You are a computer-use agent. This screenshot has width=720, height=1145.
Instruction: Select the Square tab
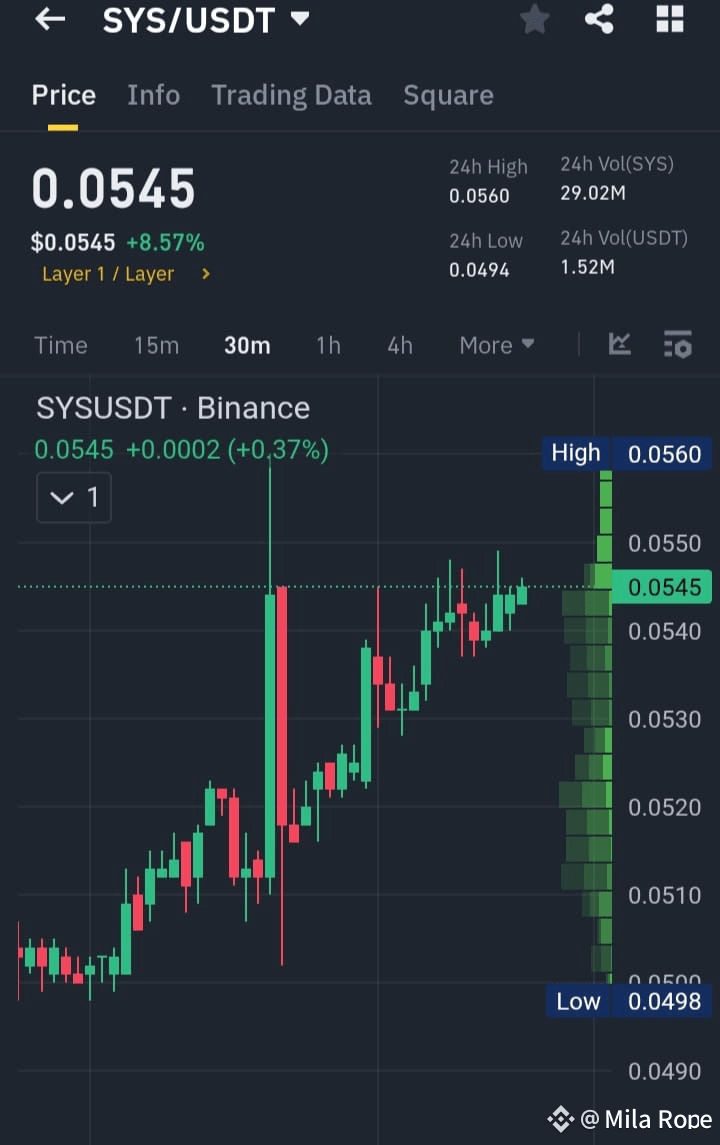pos(448,95)
